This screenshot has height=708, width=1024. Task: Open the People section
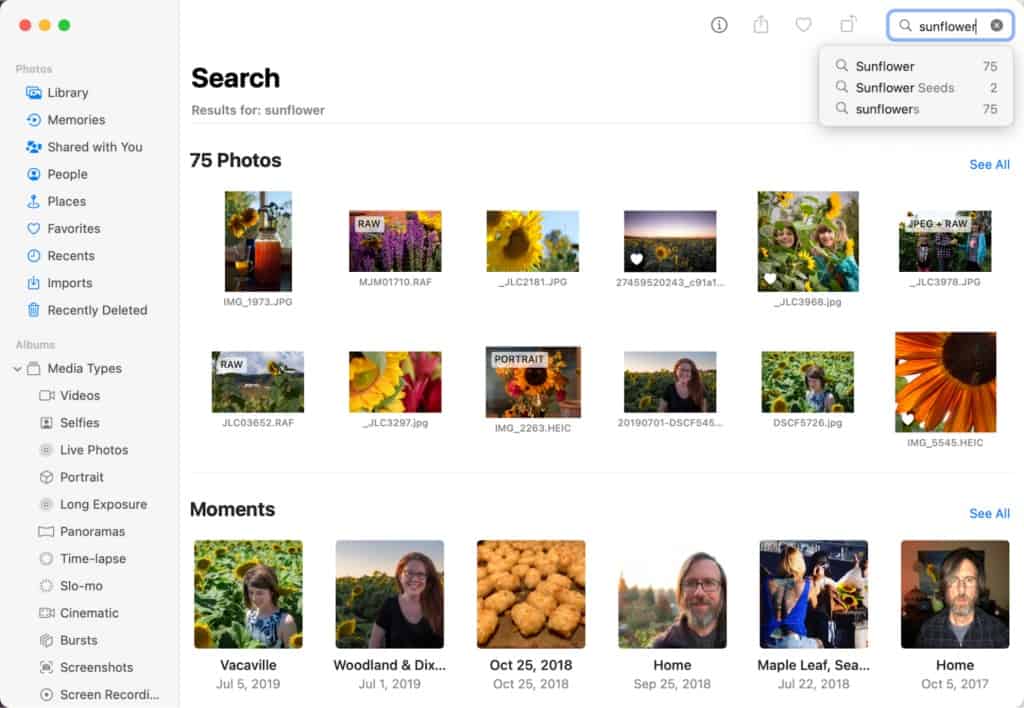pyautogui.click(x=67, y=174)
